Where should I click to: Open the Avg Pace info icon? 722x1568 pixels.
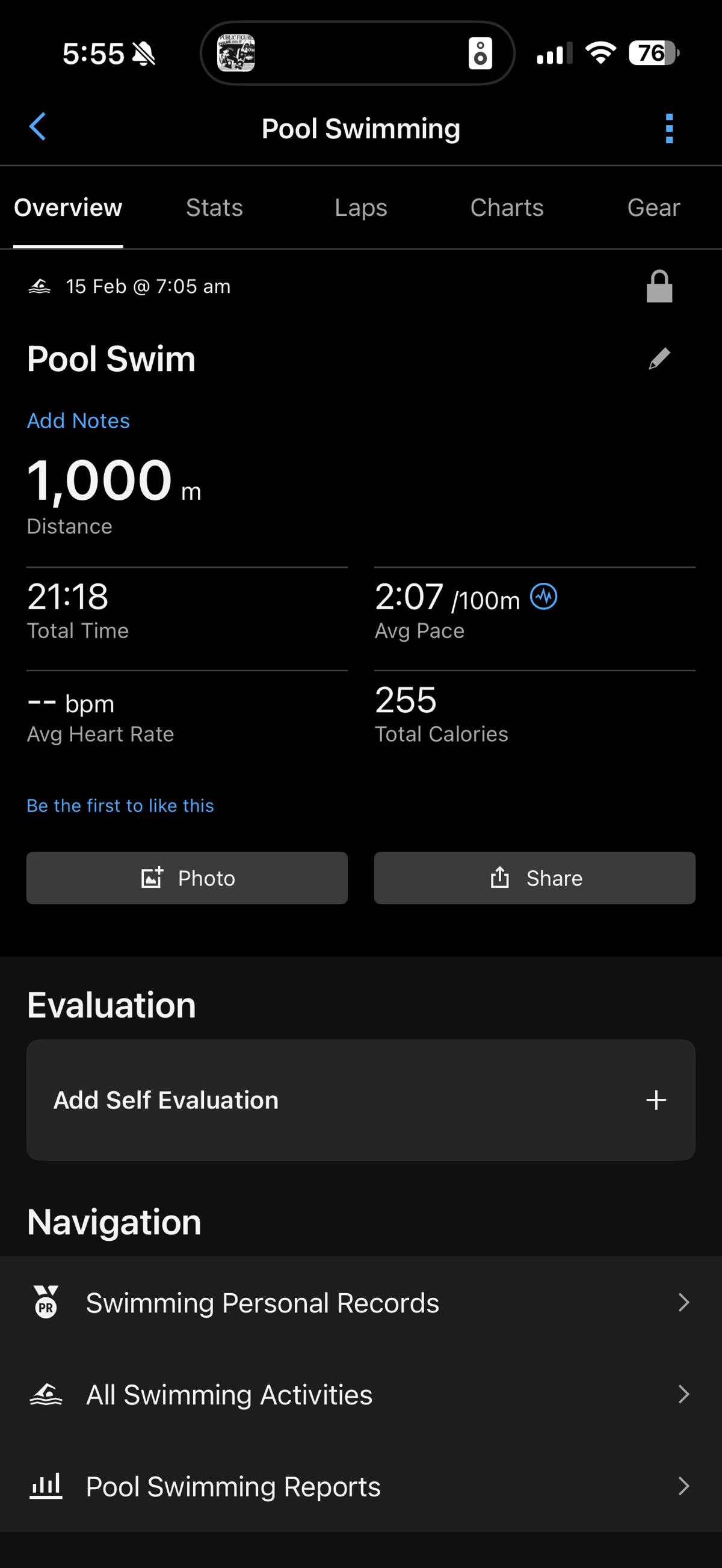pos(543,597)
